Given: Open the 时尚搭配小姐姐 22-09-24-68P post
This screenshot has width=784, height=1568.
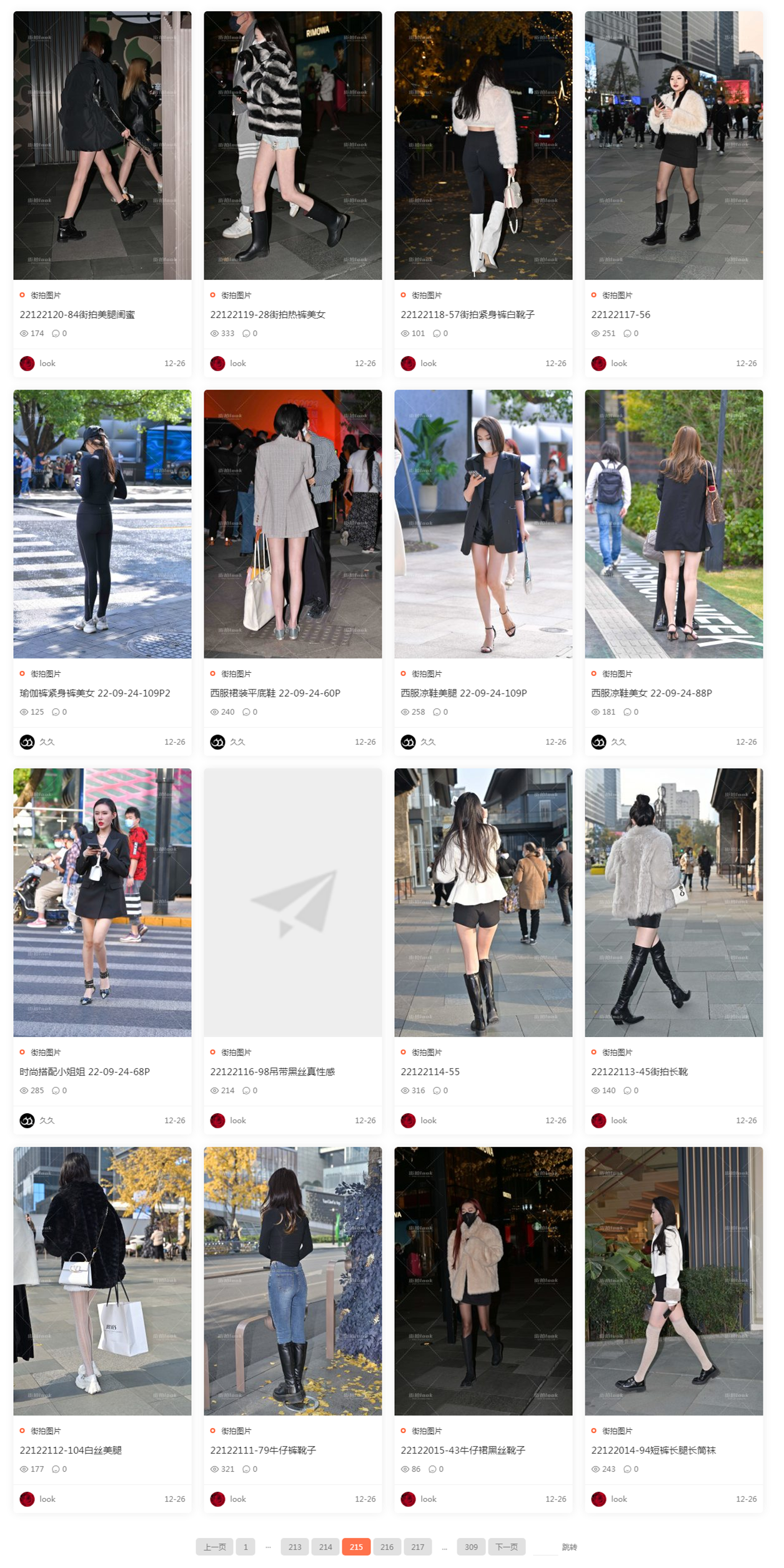Looking at the screenshot, I should pyautogui.click(x=84, y=1072).
